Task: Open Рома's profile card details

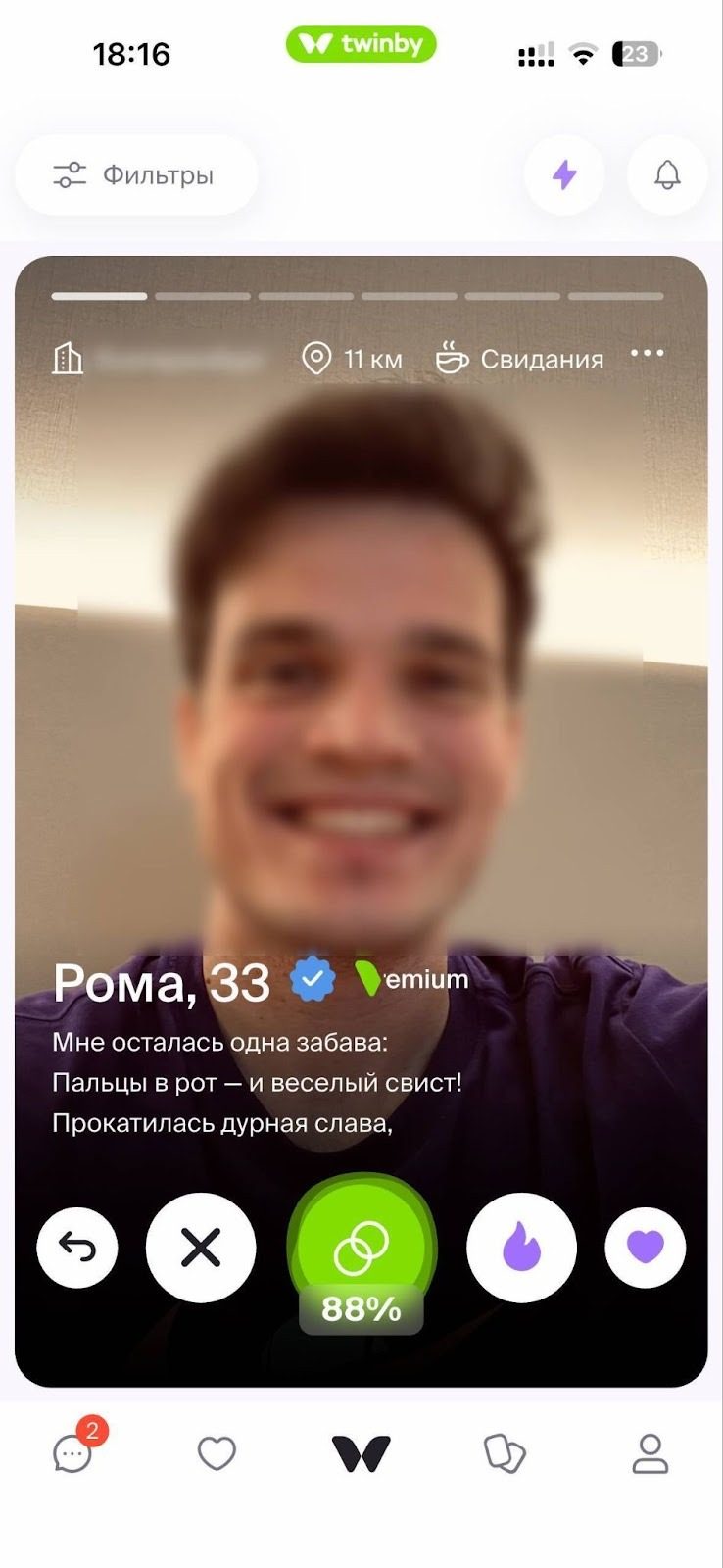Action: [162, 983]
